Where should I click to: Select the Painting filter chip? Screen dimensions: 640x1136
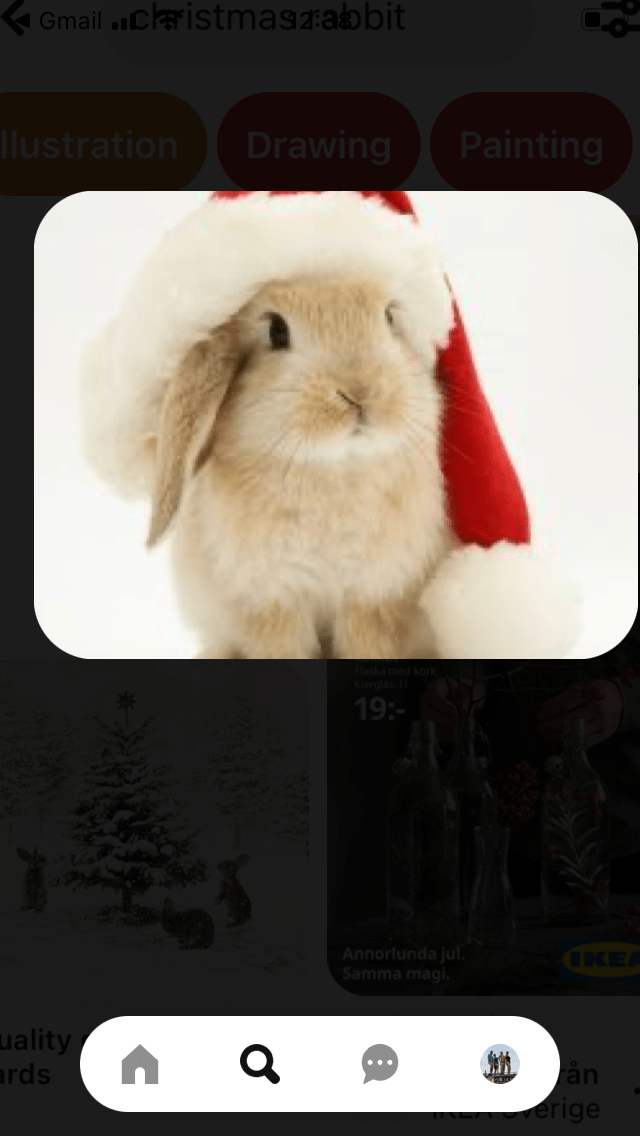[531, 143]
